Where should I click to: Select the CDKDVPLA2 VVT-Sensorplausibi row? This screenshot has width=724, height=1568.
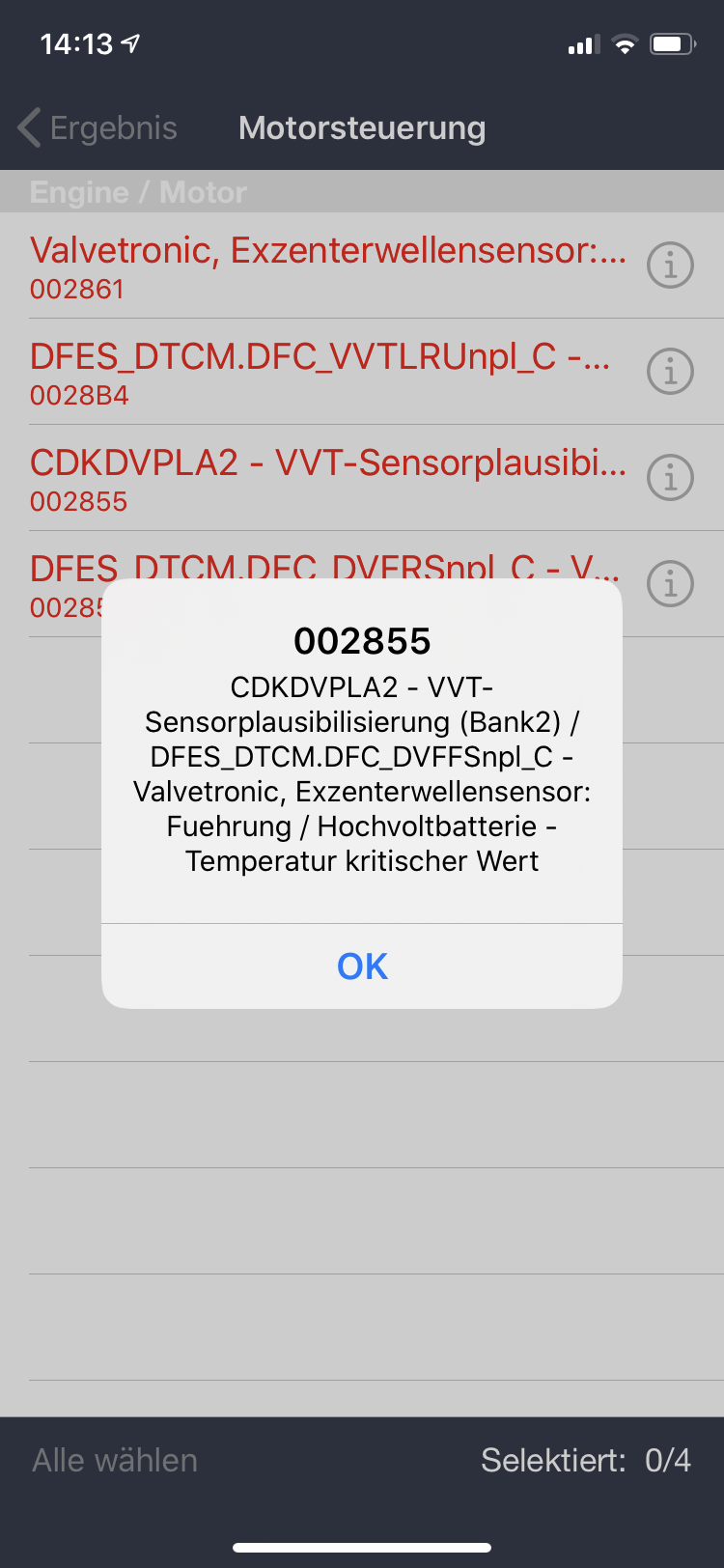(x=328, y=477)
